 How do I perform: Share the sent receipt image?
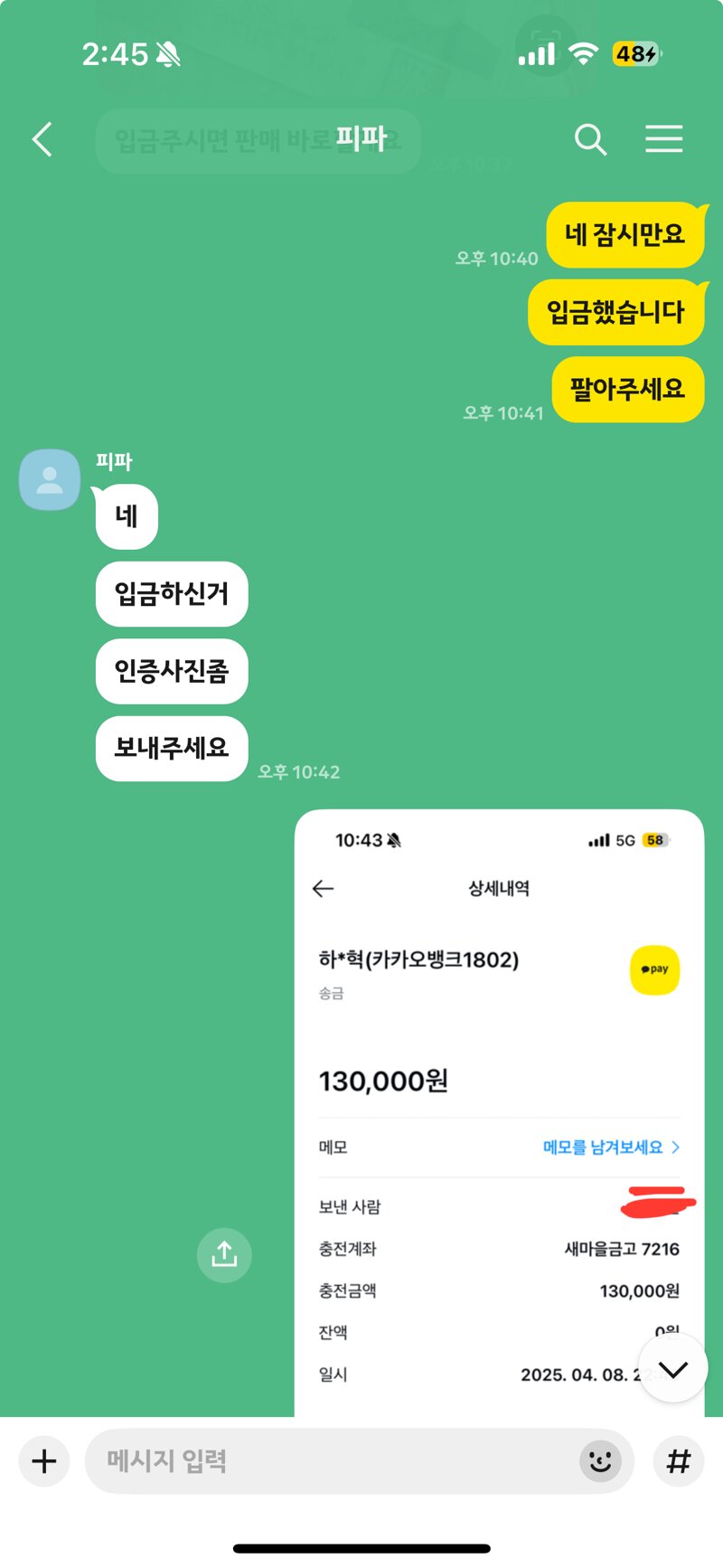pos(224,1254)
